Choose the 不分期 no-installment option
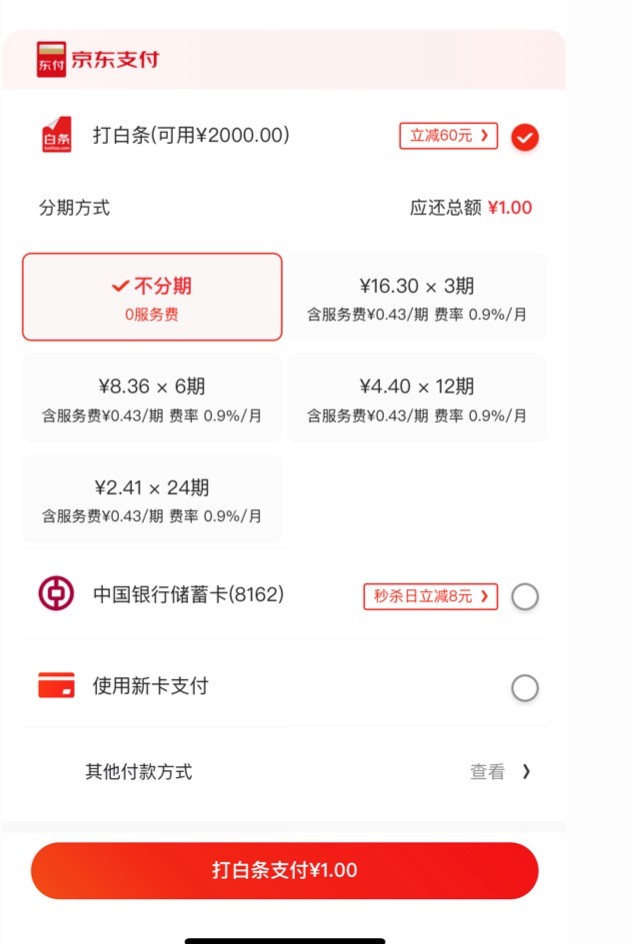 [x=152, y=297]
